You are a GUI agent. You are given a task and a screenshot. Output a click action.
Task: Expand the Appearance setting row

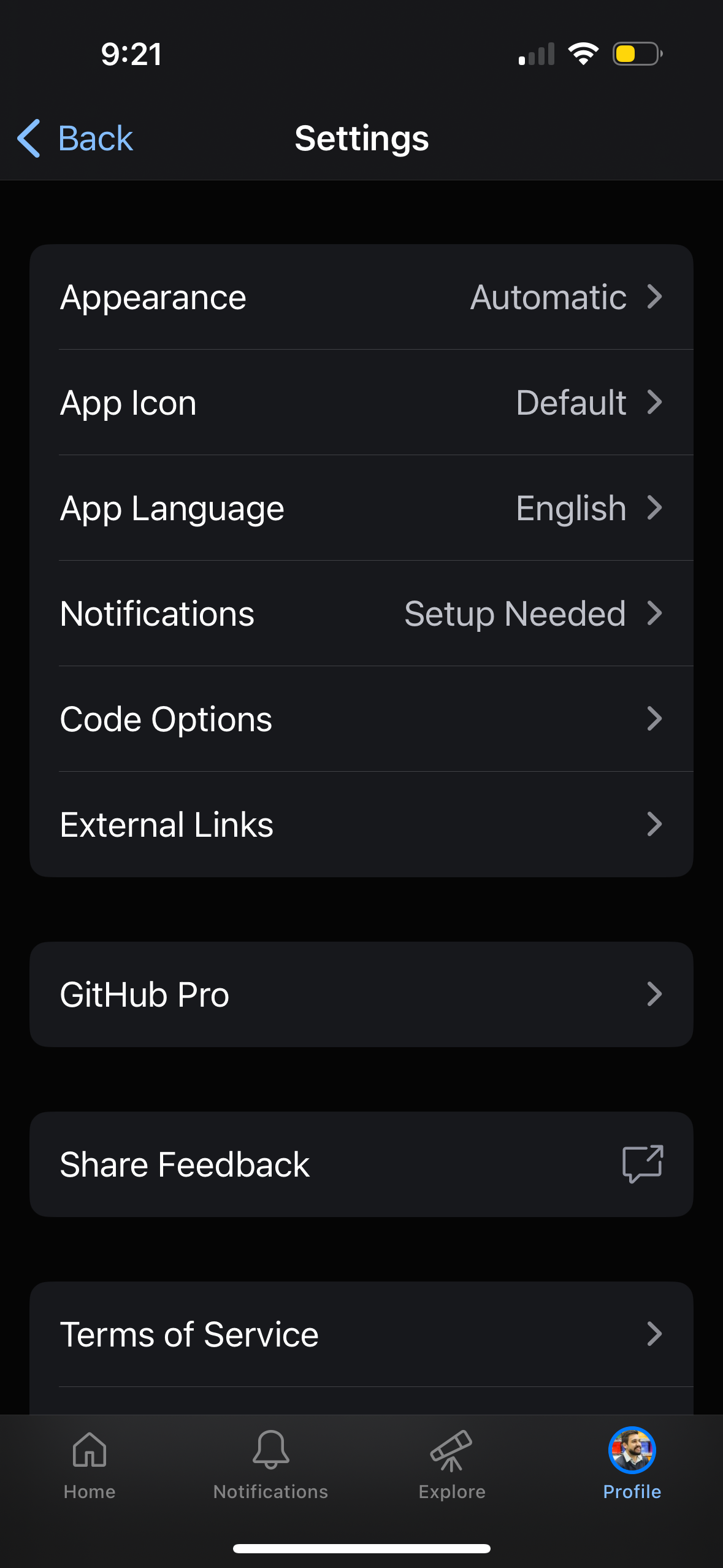pyautogui.click(x=362, y=297)
